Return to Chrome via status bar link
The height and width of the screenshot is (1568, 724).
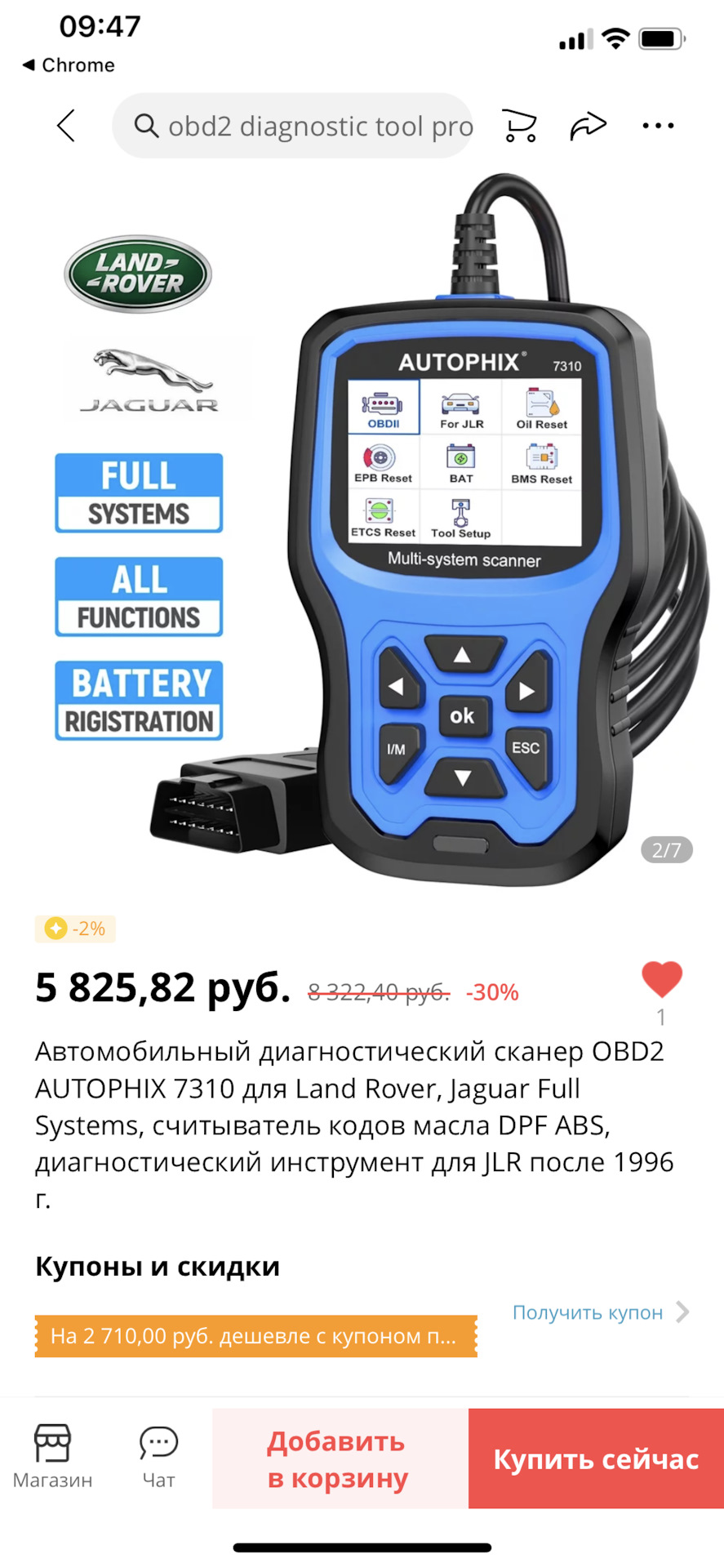coord(69,65)
